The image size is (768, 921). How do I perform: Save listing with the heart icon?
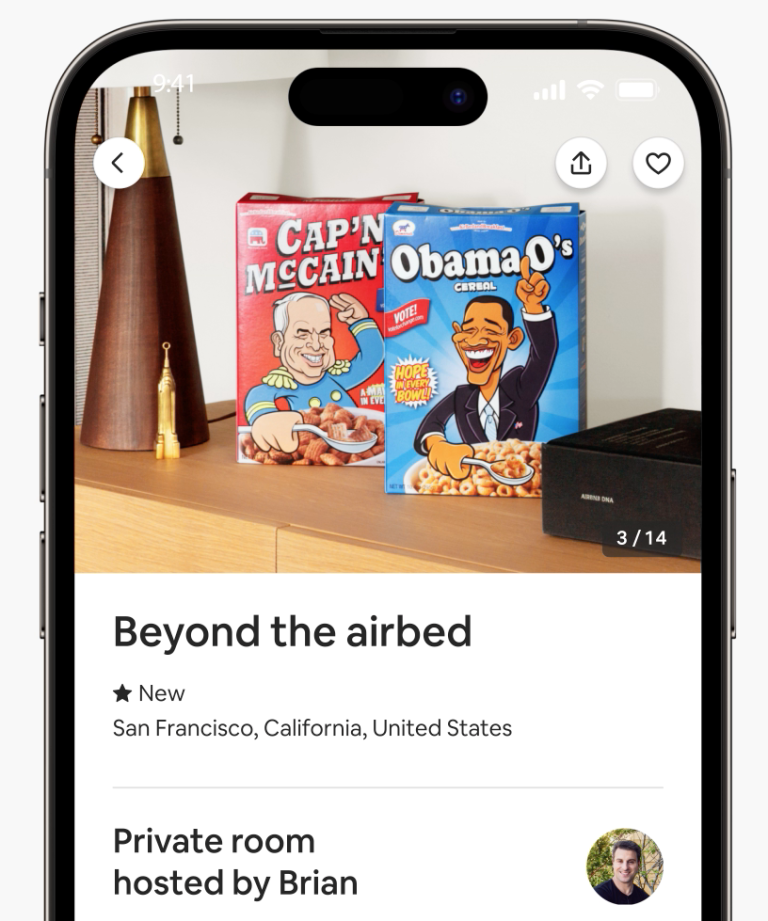[x=658, y=163]
